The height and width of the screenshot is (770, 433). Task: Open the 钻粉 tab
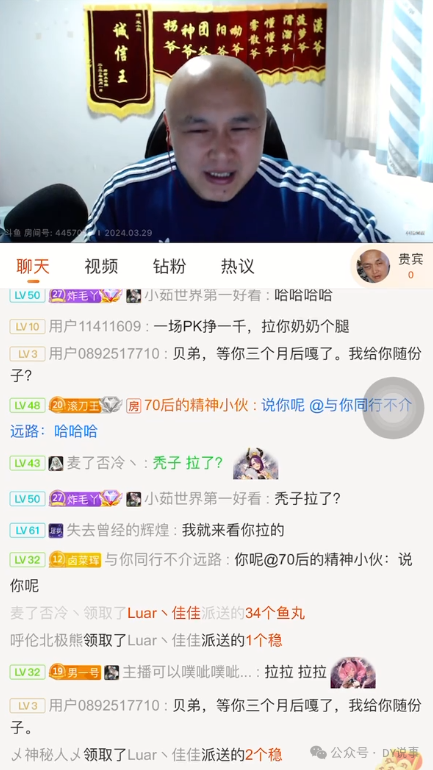(x=169, y=266)
